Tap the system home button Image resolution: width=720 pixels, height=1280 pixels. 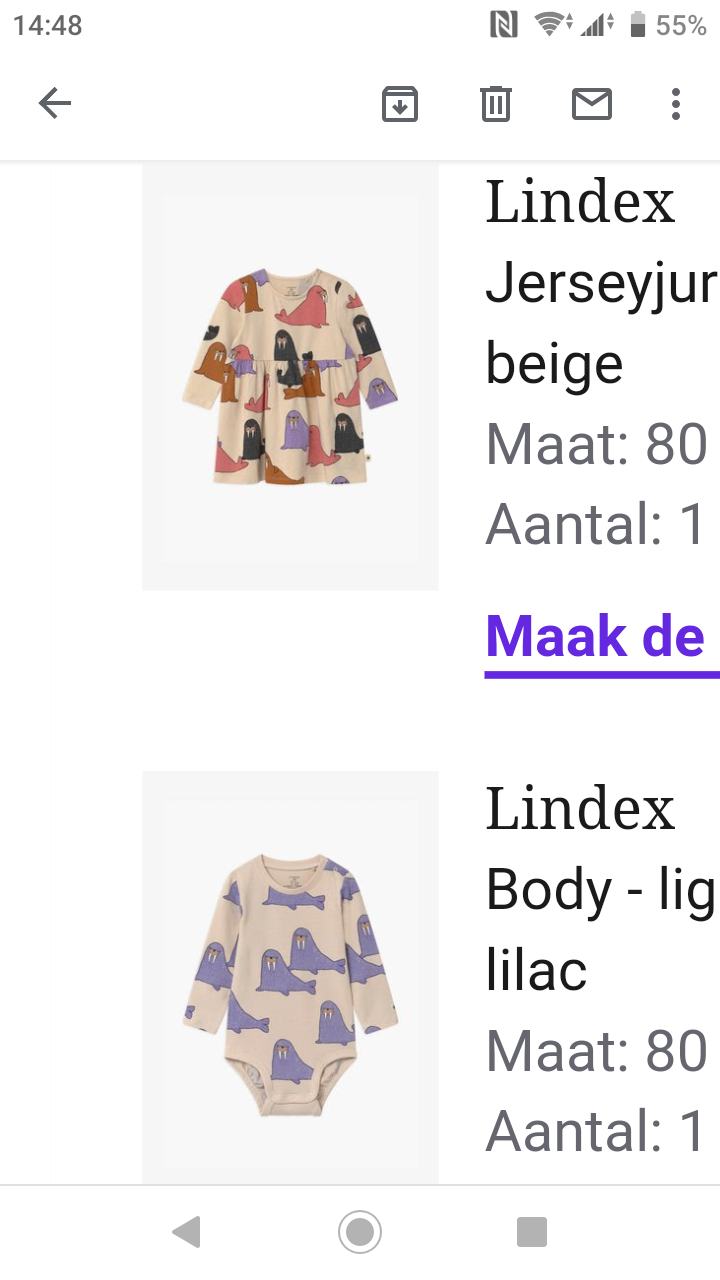[x=360, y=1231]
